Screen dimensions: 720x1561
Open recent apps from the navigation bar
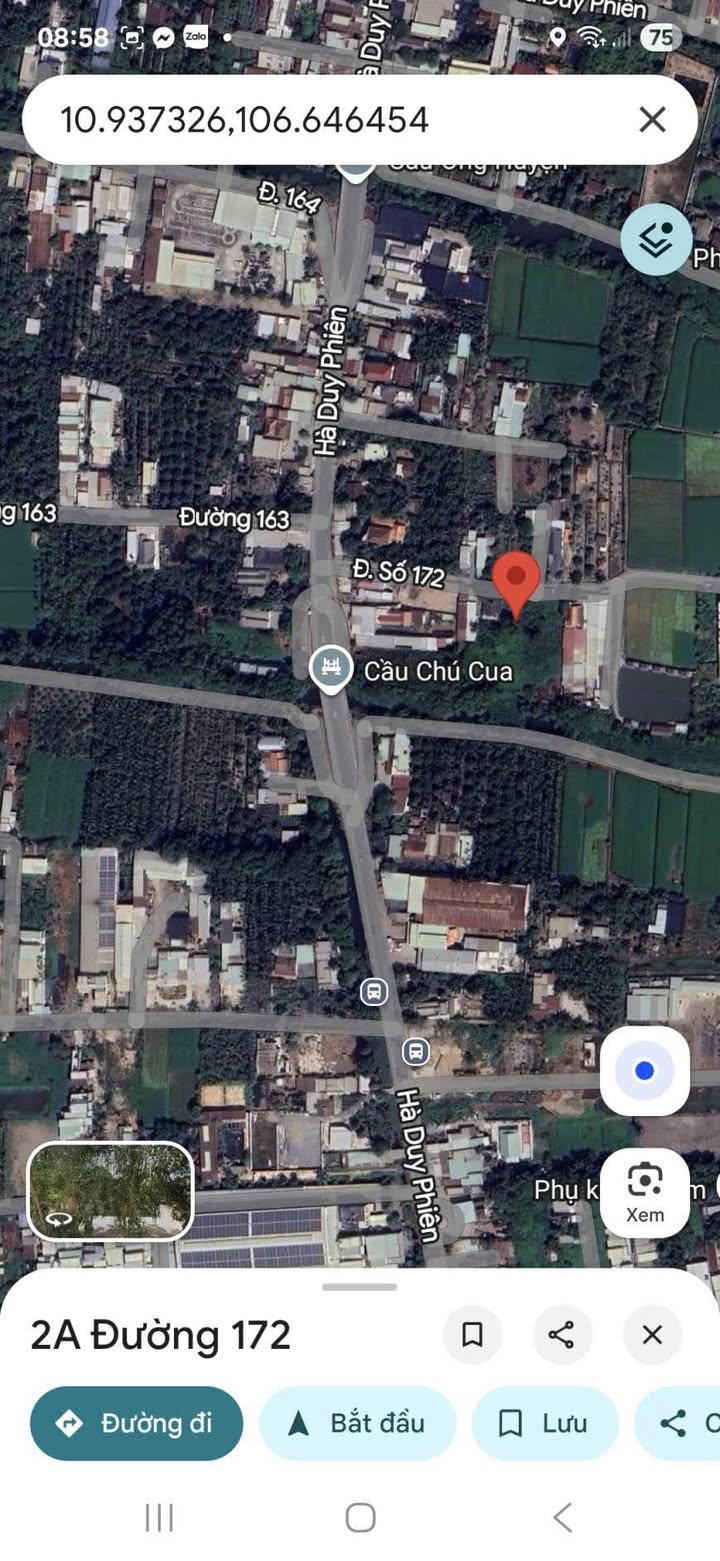[159, 1517]
